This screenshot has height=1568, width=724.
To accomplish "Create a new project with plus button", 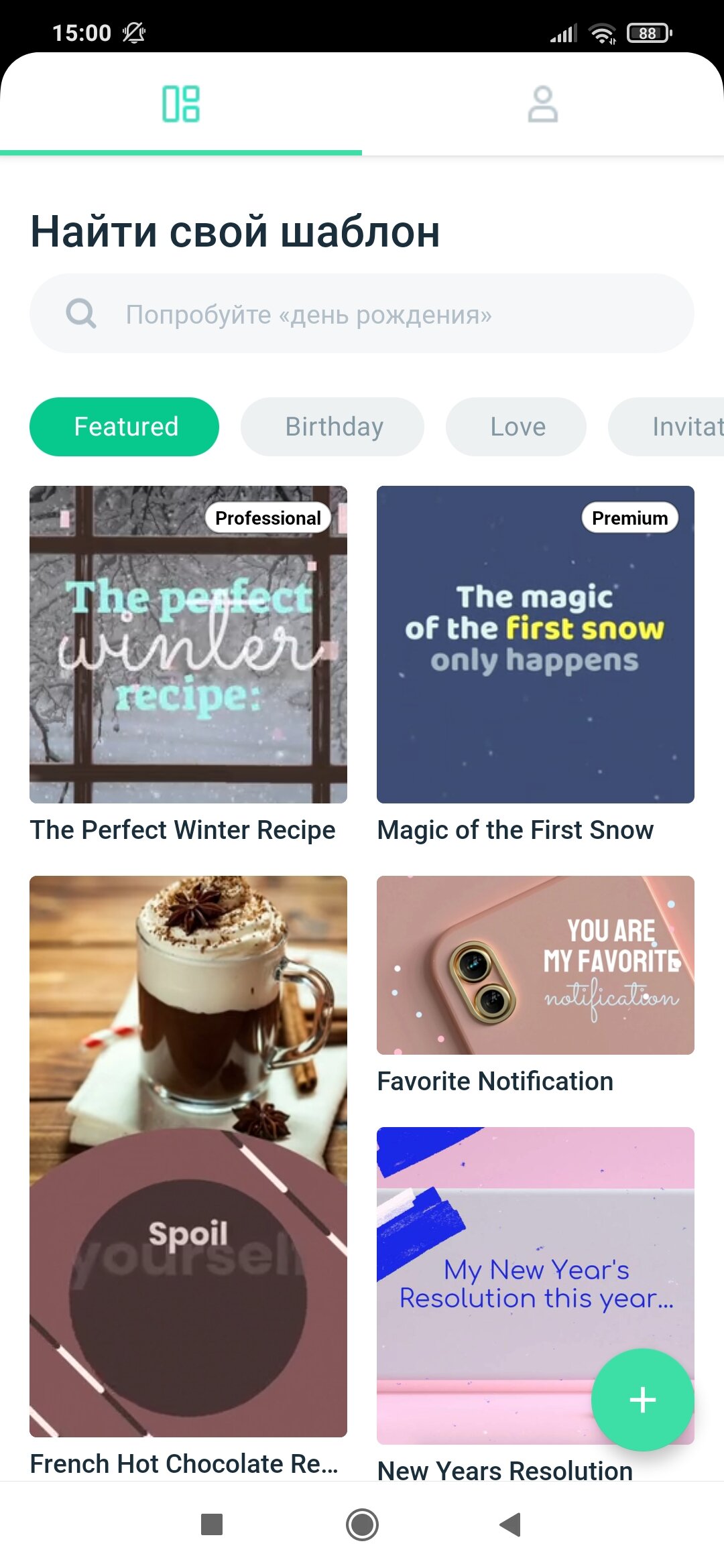I will pos(643,1400).
